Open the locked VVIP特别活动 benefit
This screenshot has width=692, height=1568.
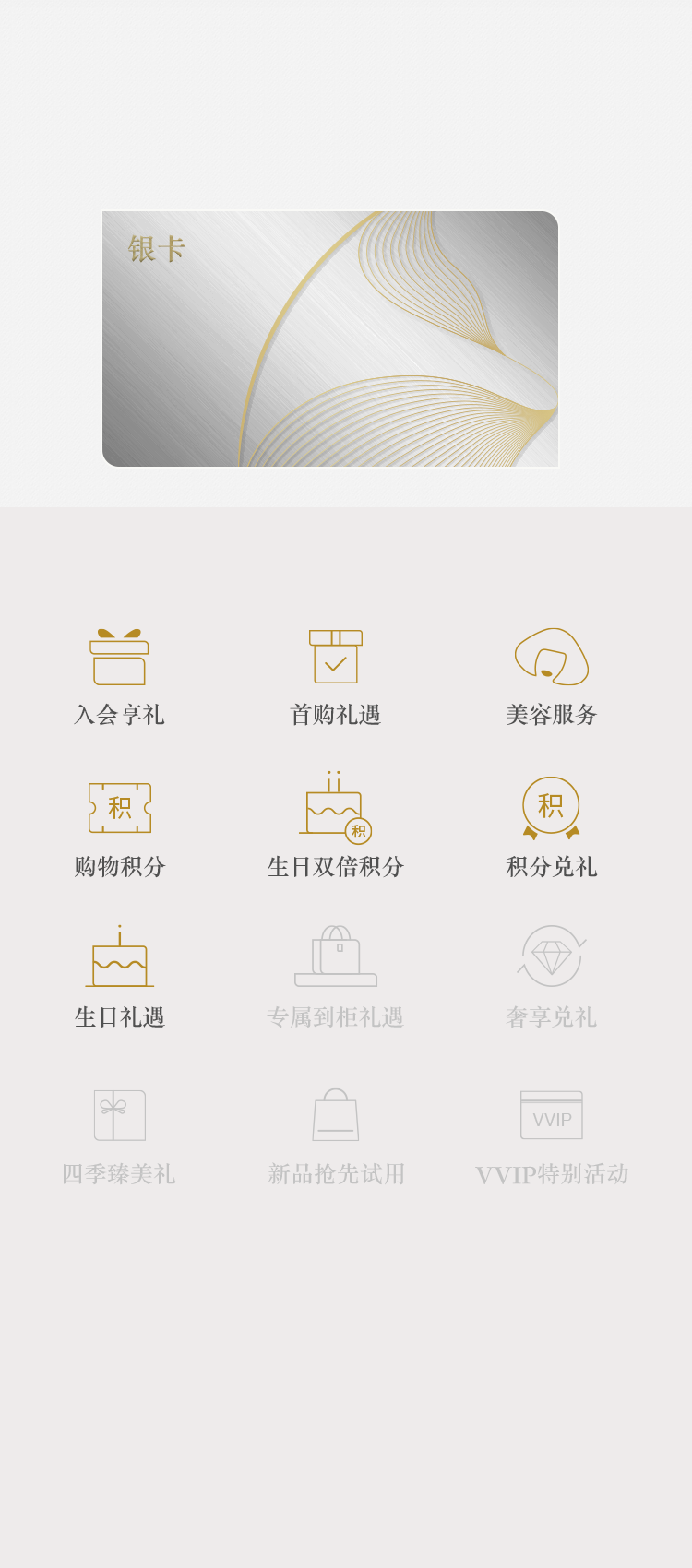point(551,1134)
